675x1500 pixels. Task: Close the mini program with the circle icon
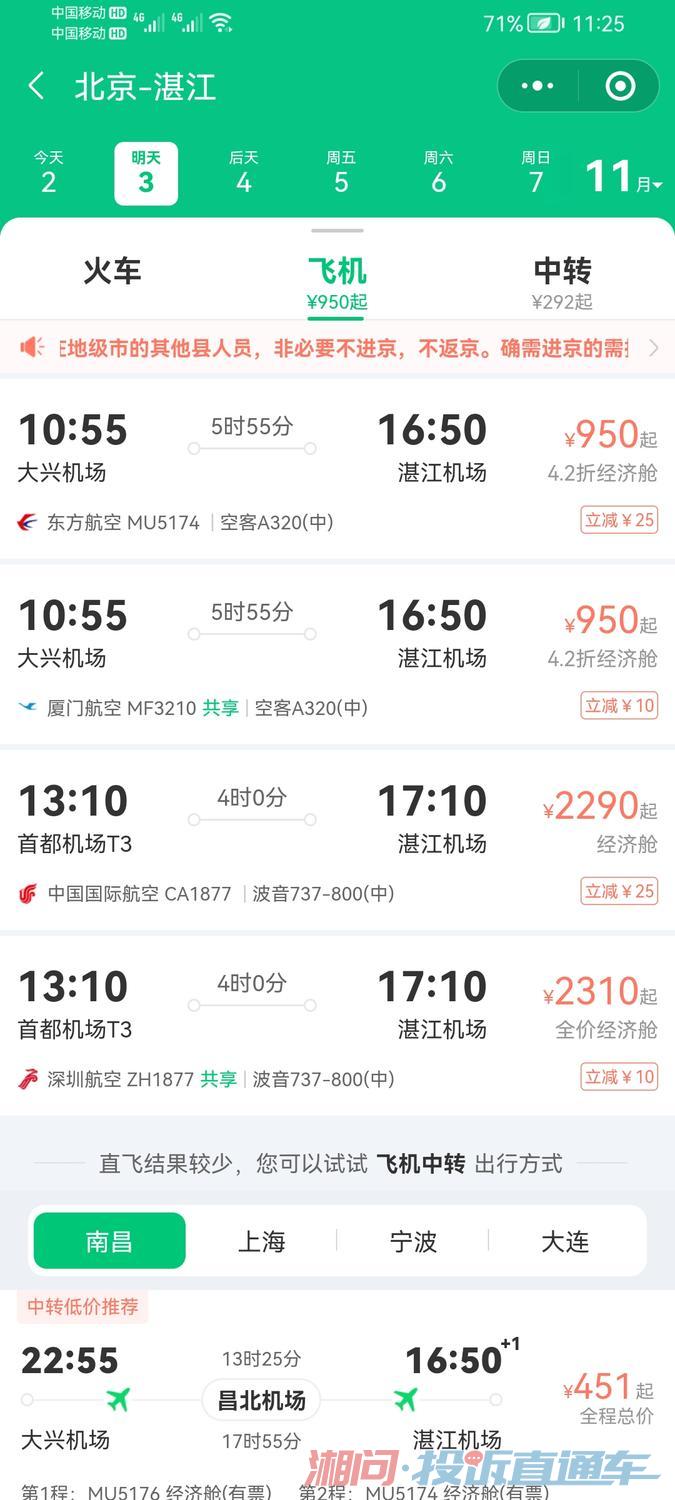620,86
